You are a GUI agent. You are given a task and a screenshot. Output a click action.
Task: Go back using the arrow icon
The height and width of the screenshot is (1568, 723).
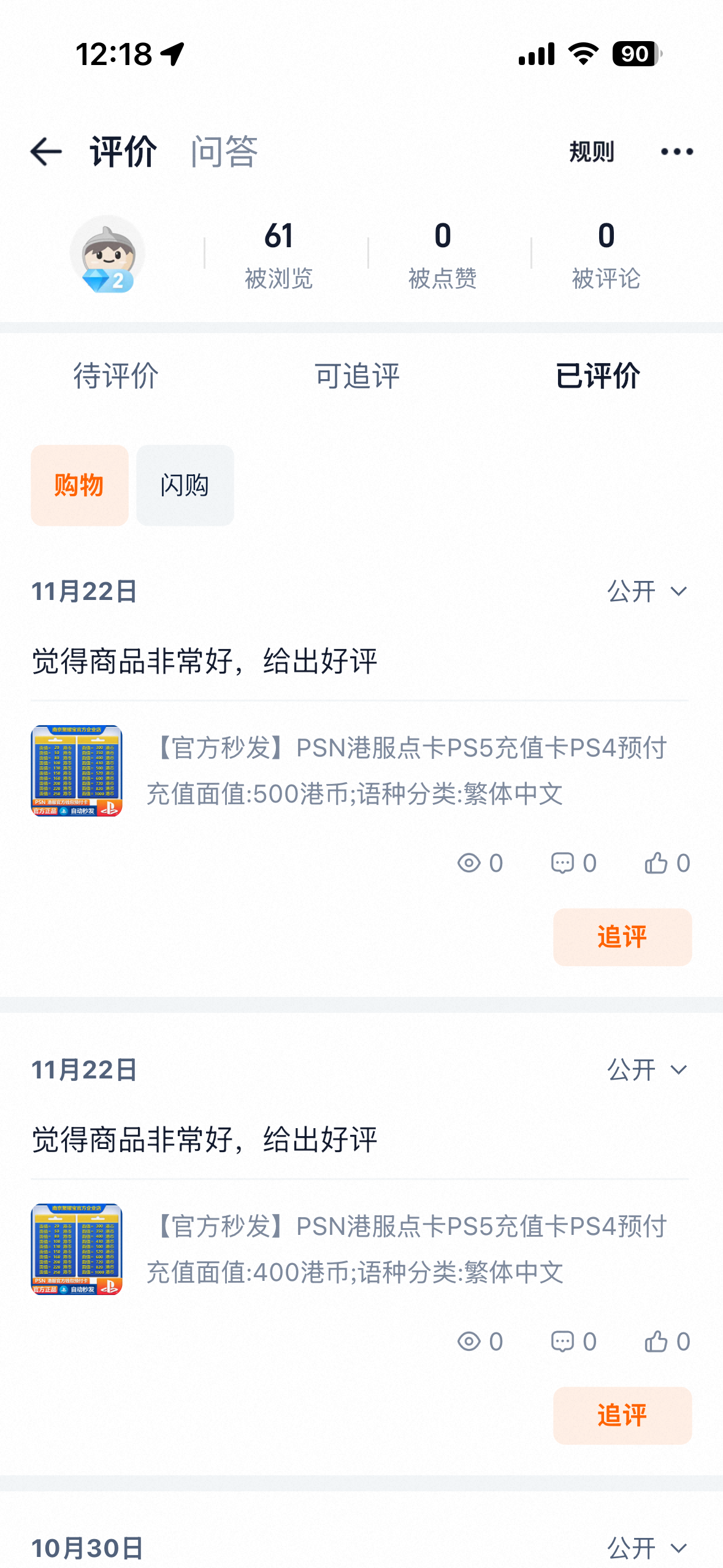tap(46, 152)
